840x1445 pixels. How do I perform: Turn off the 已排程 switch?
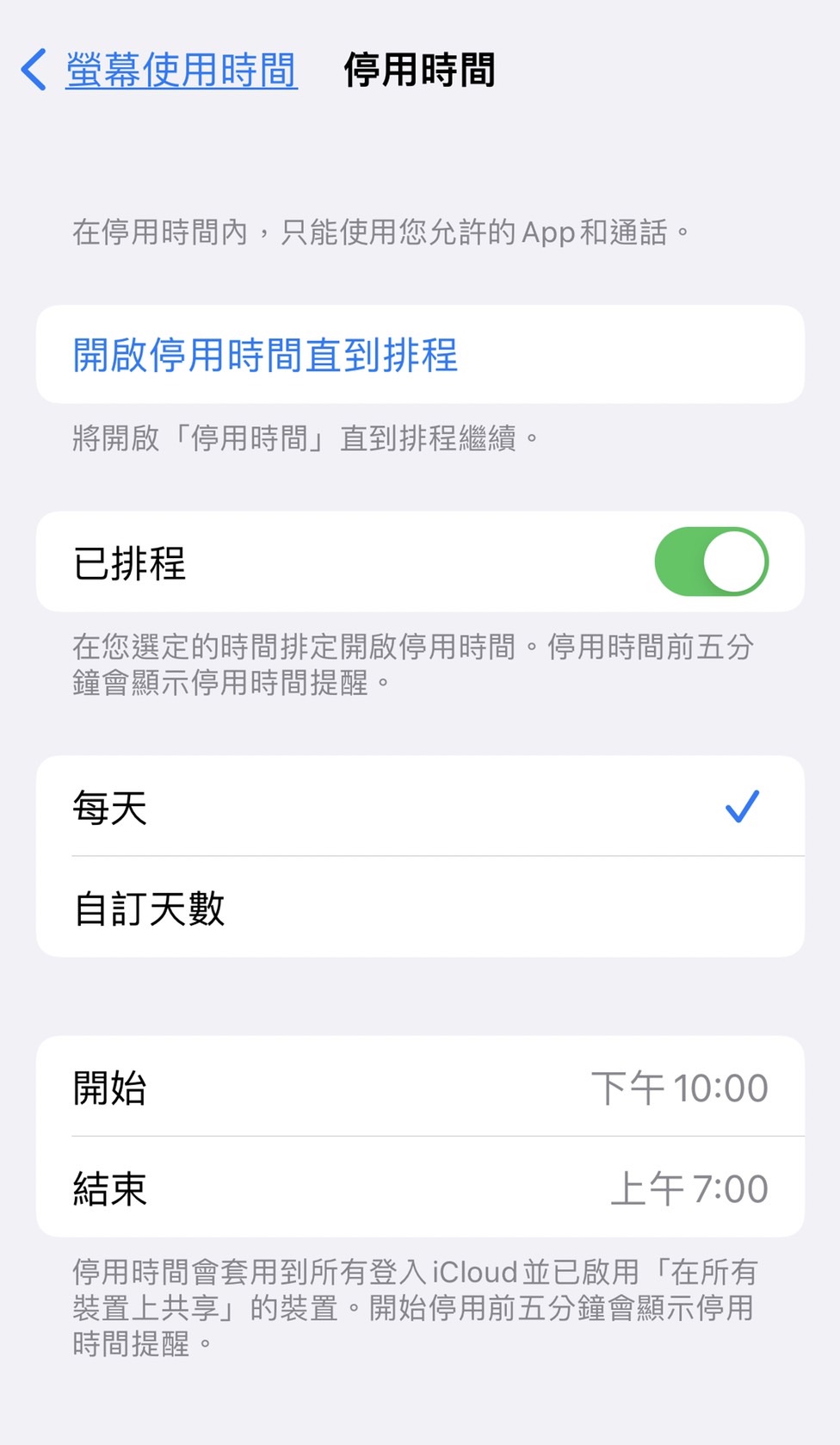click(711, 562)
